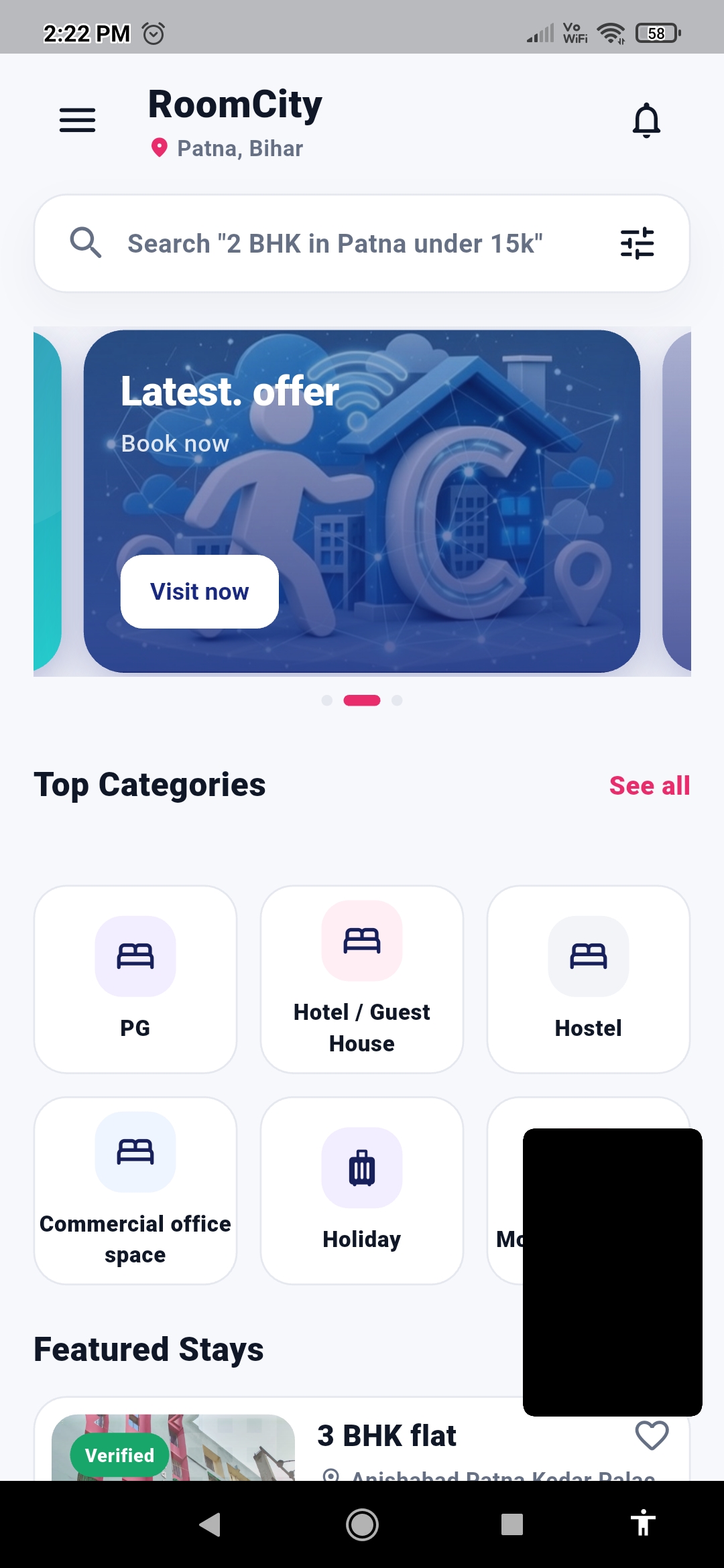Open the PG category

click(x=135, y=979)
